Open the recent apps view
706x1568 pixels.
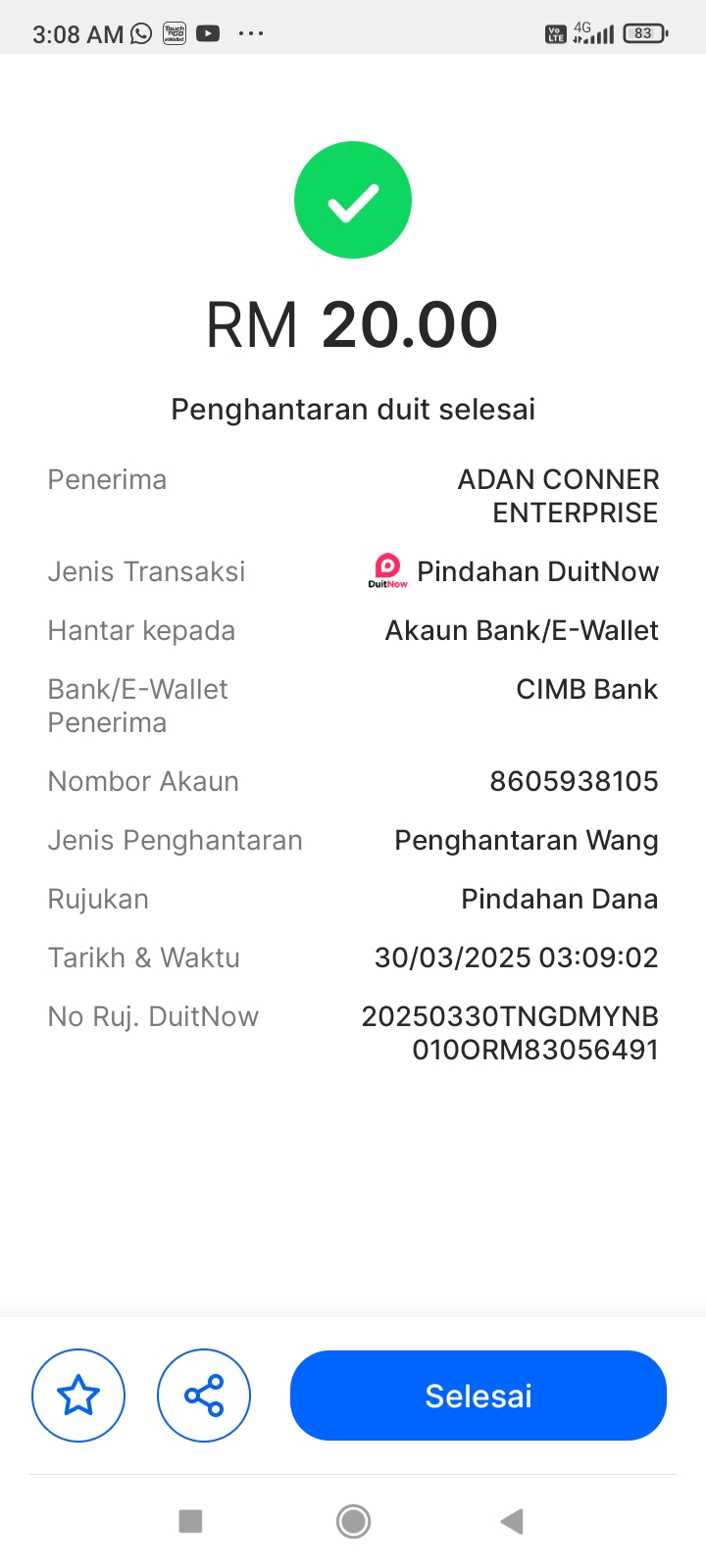[x=190, y=1521]
